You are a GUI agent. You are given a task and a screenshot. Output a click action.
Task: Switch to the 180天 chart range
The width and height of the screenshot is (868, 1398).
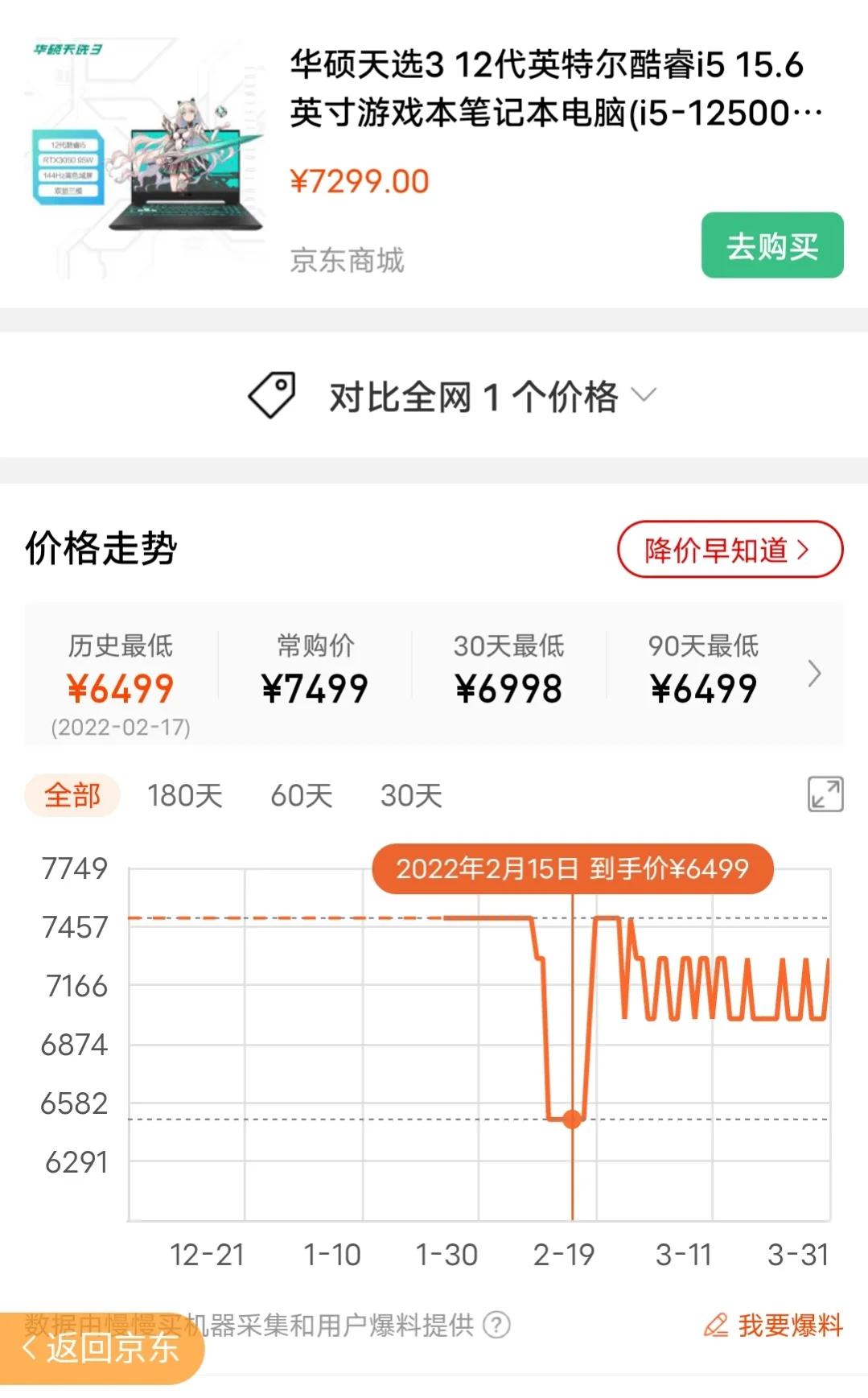(x=185, y=796)
